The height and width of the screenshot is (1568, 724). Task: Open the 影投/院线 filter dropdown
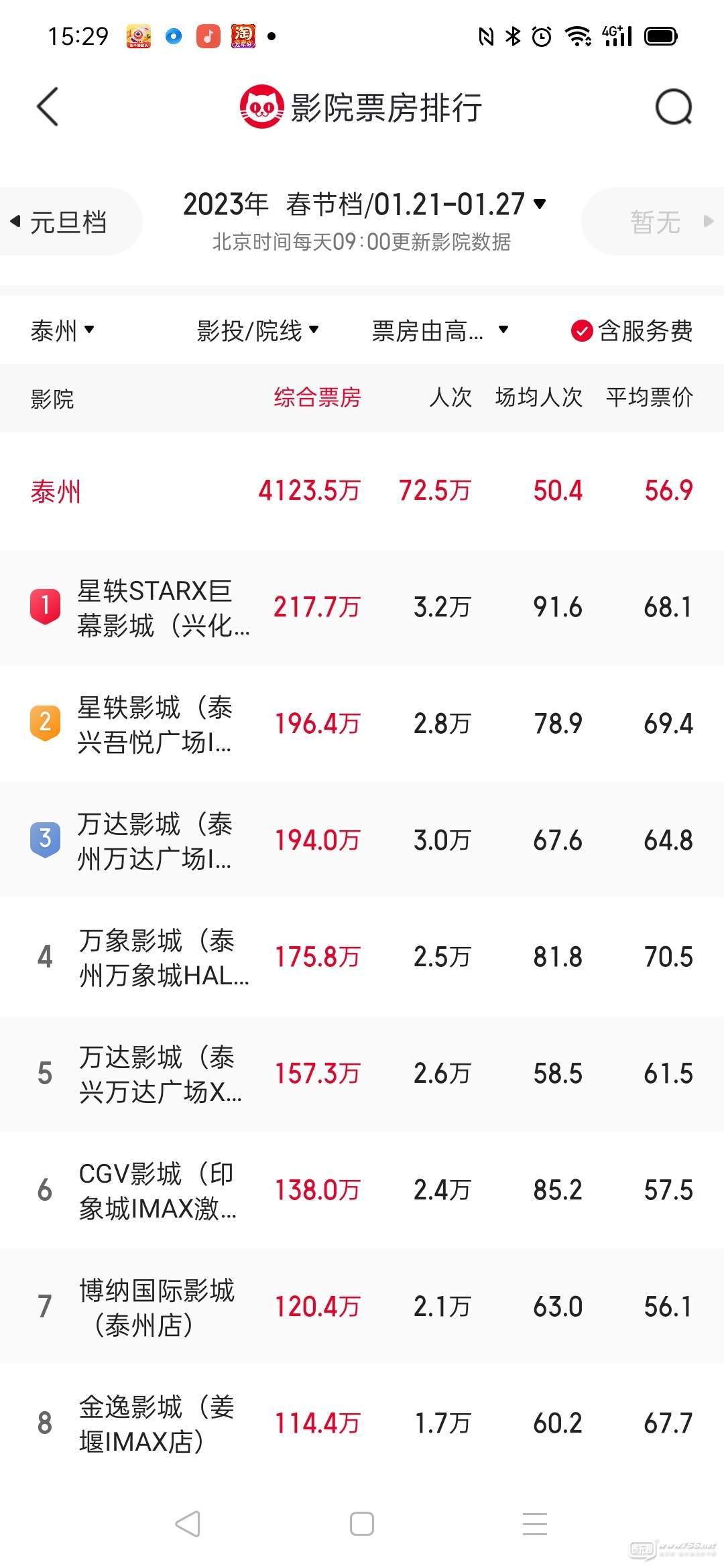click(x=257, y=330)
